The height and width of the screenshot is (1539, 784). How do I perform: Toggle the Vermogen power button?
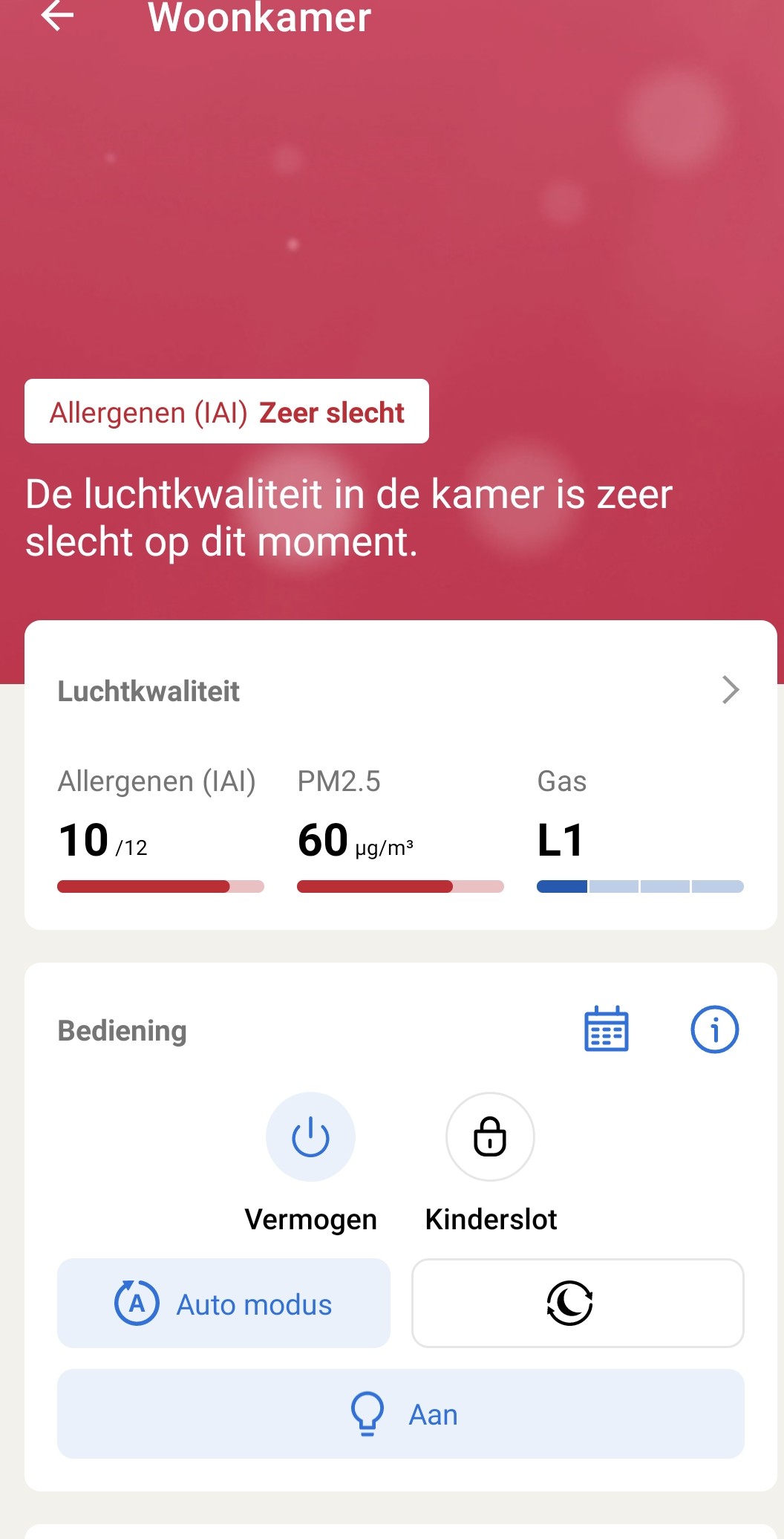(x=310, y=1136)
